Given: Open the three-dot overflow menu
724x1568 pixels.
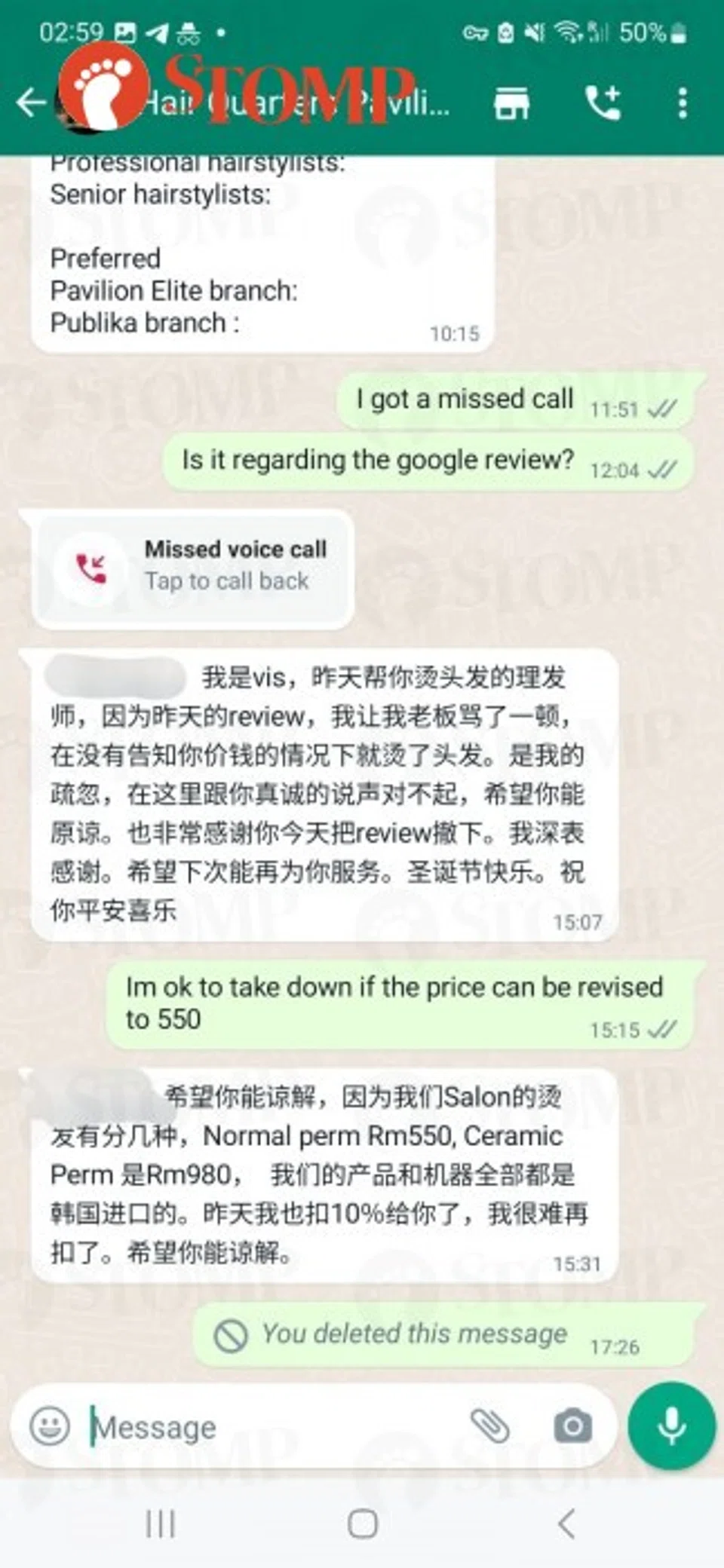Looking at the screenshot, I should (x=683, y=103).
